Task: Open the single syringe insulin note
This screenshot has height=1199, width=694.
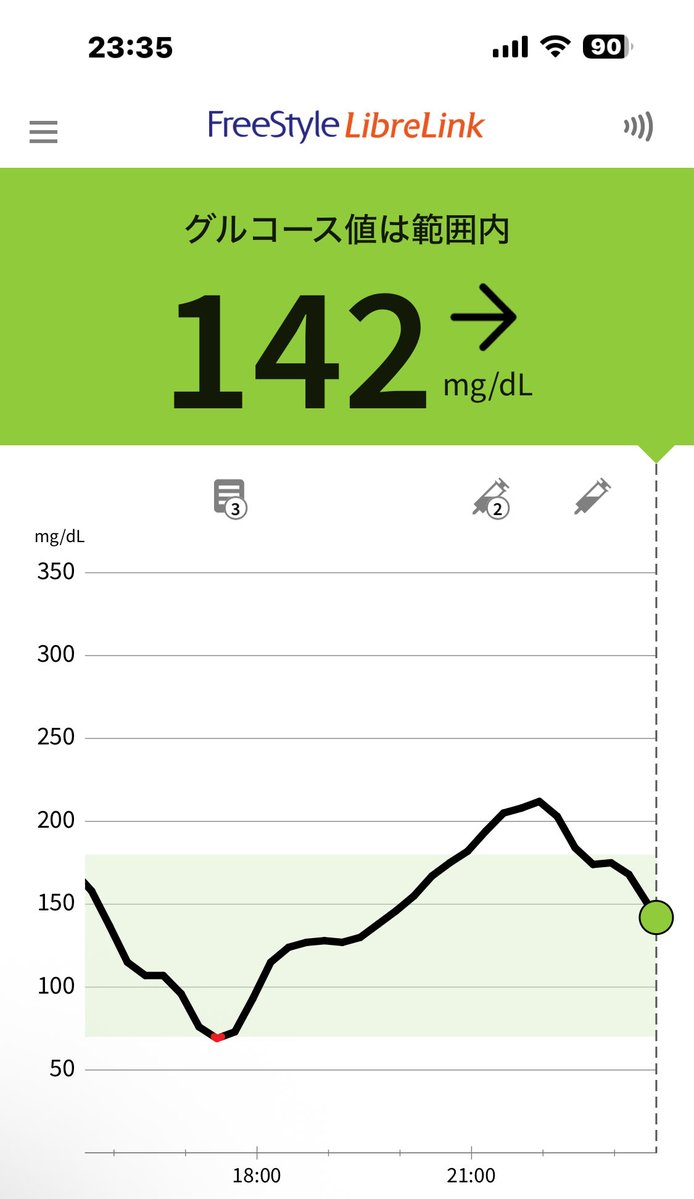Action: 593,496
